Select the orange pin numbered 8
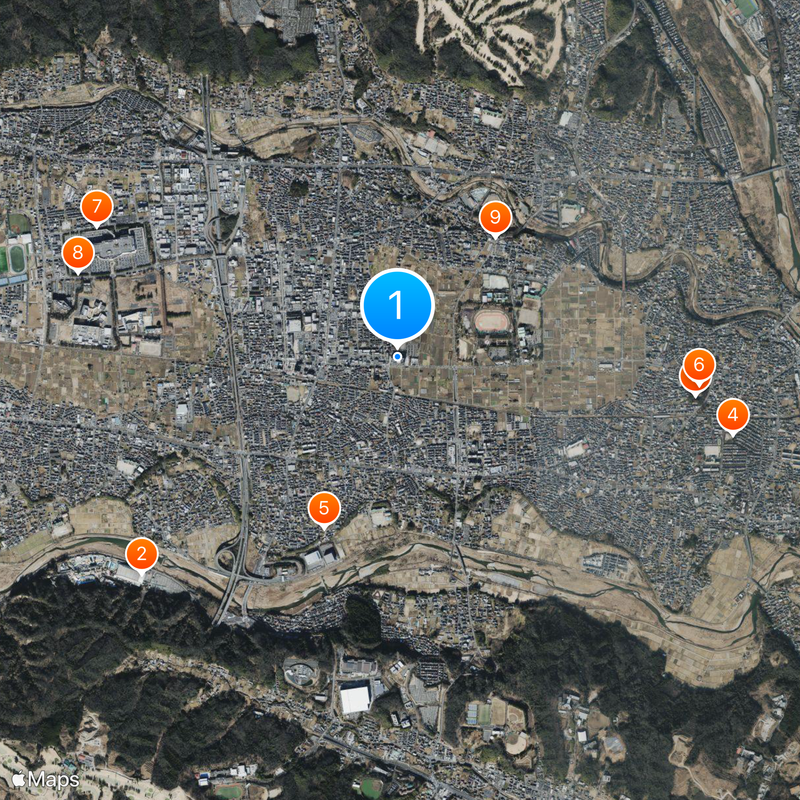The width and height of the screenshot is (800, 800). point(78,252)
